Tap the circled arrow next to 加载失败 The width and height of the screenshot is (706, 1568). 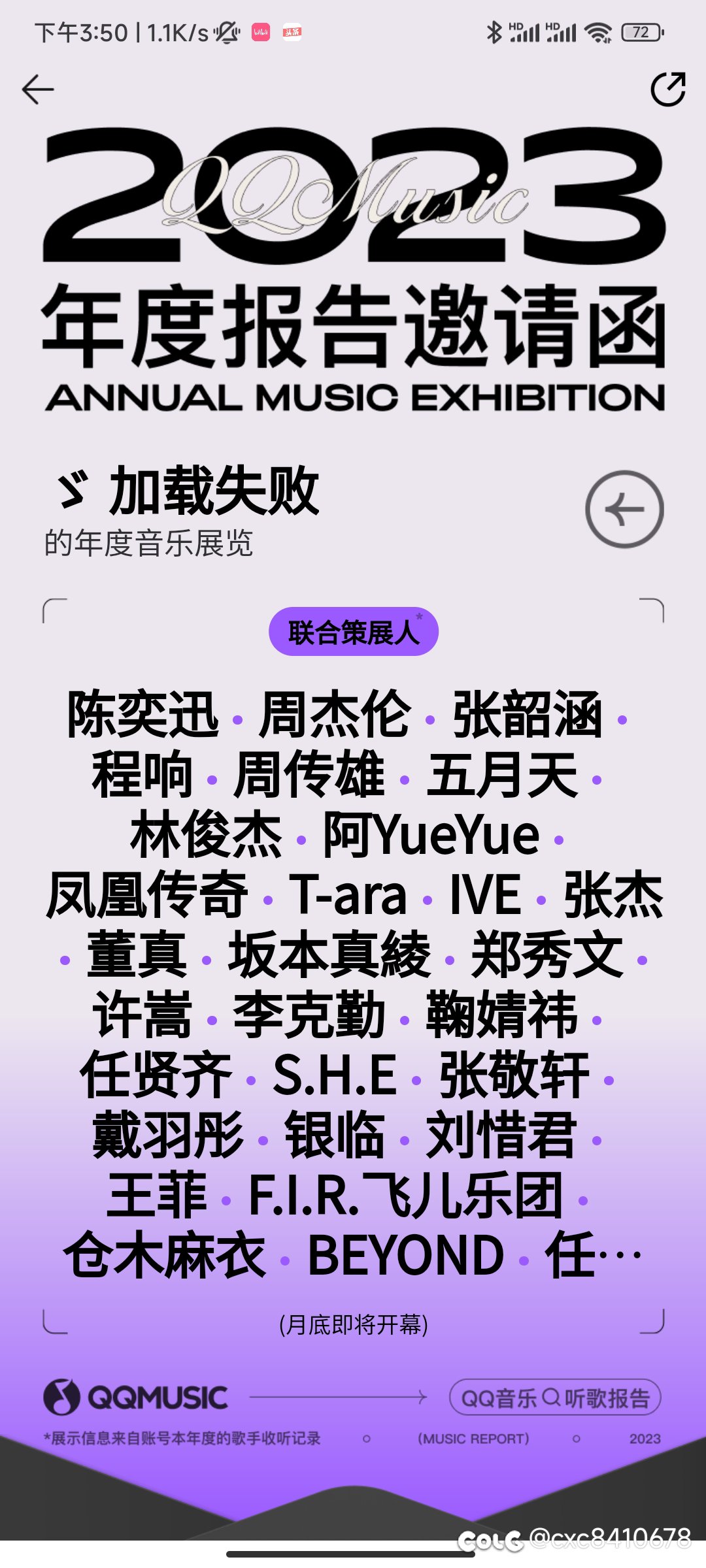click(x=624, y=509)
